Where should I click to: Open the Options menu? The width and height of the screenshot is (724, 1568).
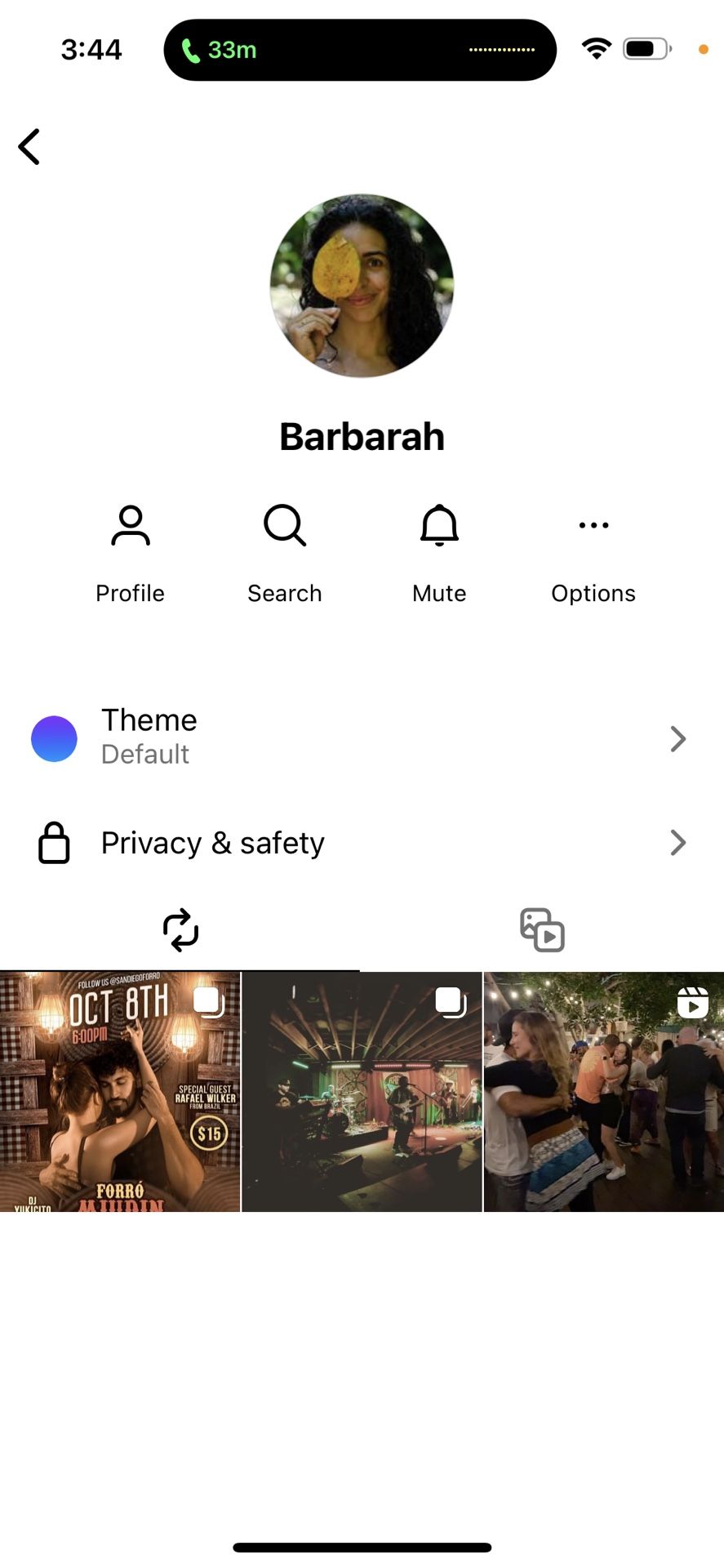tap(593, 553)
